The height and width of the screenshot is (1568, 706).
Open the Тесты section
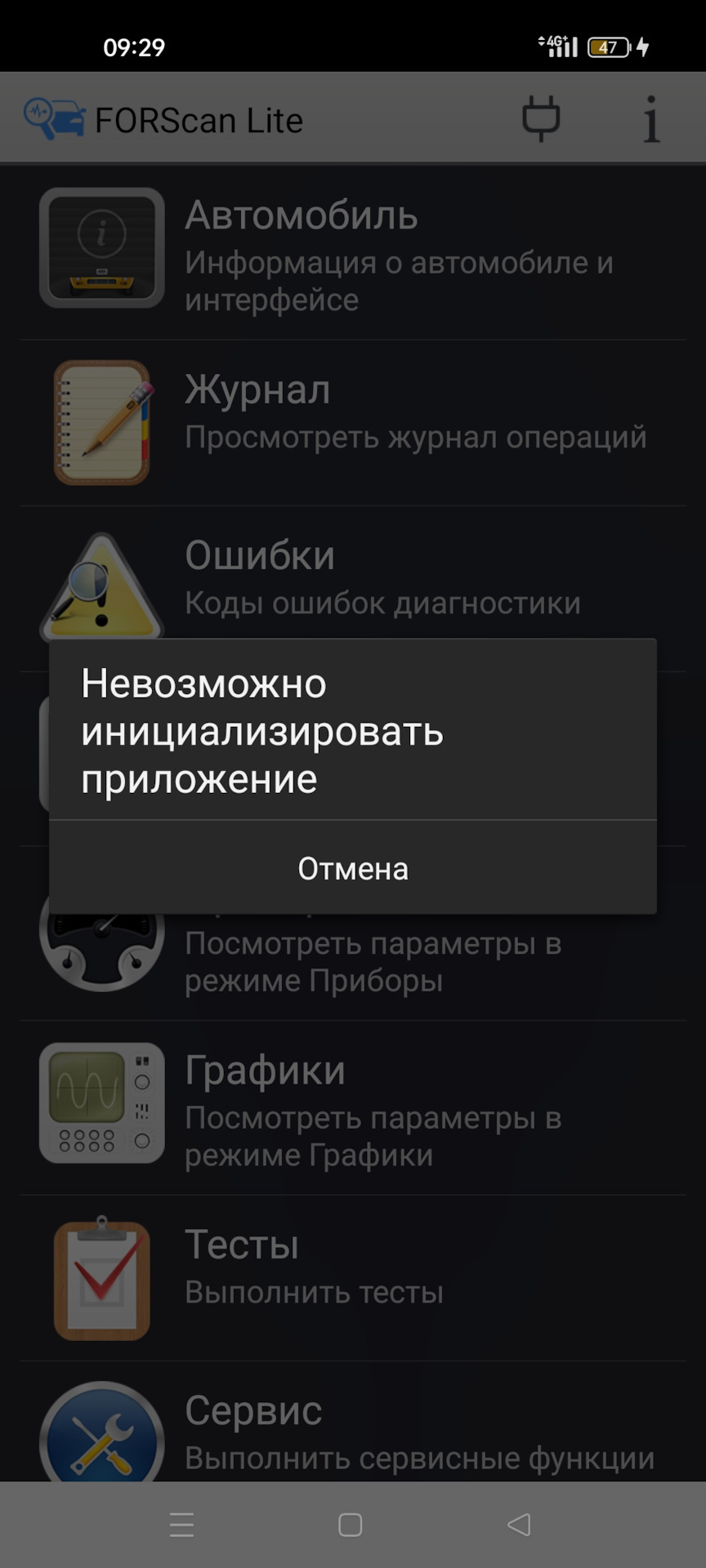(353, 1276)
